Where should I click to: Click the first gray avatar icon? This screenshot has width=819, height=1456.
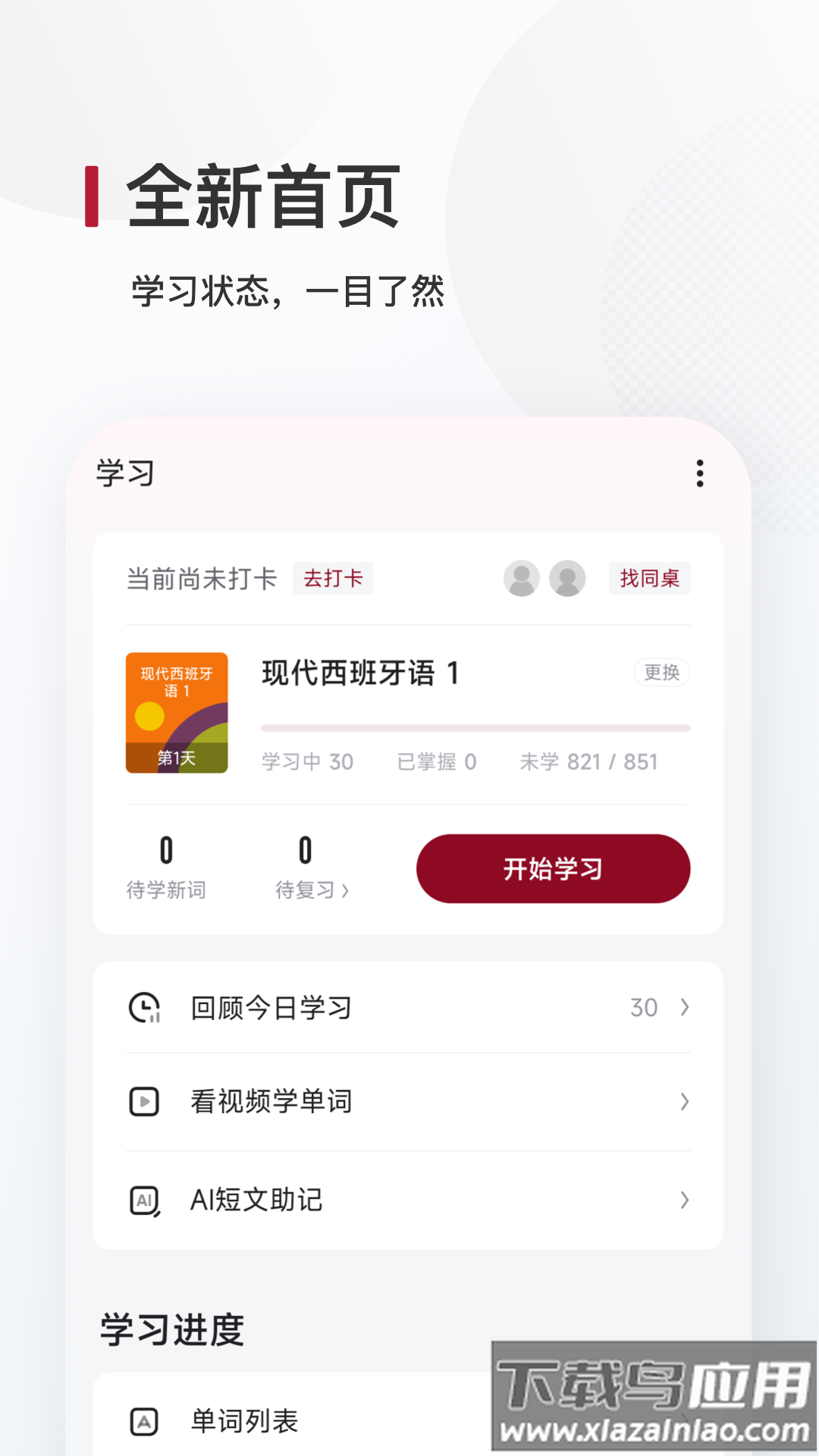tap(522, 579)
